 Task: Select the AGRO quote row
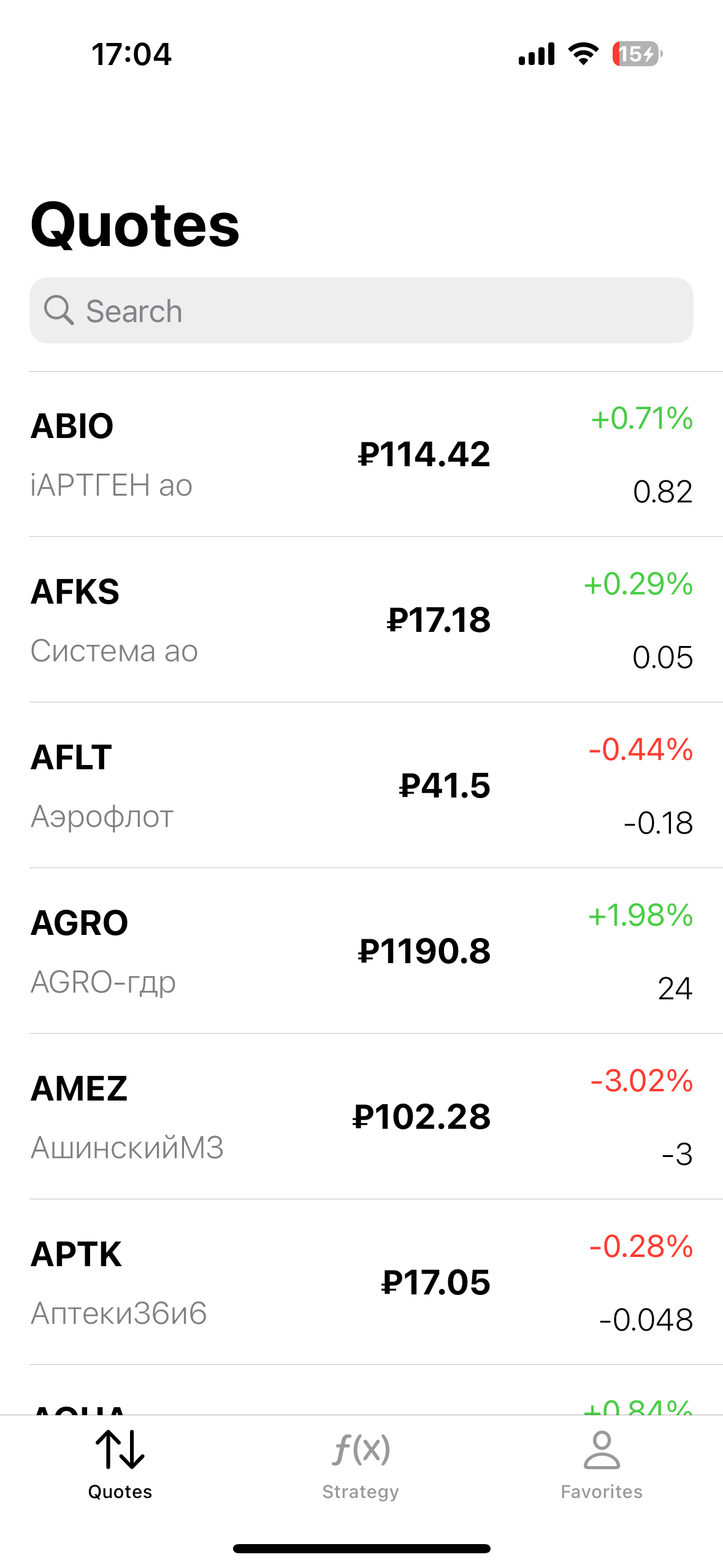click(x=361, y=951)
